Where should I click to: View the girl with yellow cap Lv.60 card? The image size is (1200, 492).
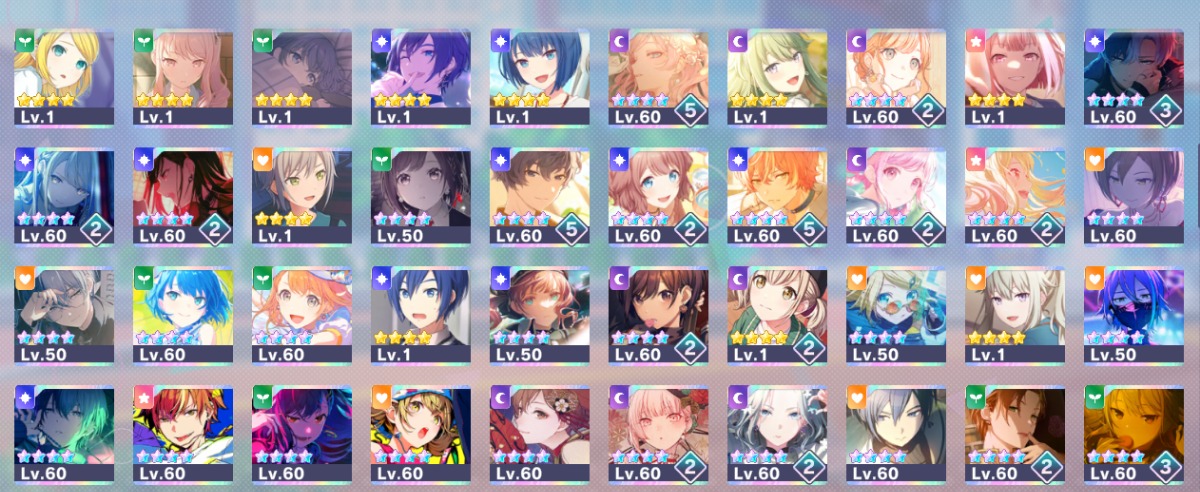(420, 433)
